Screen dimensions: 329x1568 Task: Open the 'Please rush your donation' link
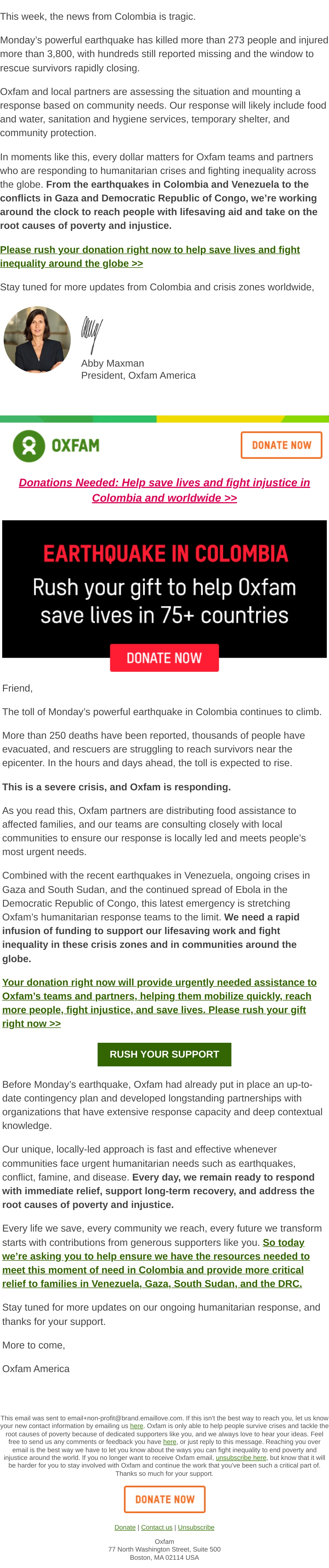tap(150, 256)
